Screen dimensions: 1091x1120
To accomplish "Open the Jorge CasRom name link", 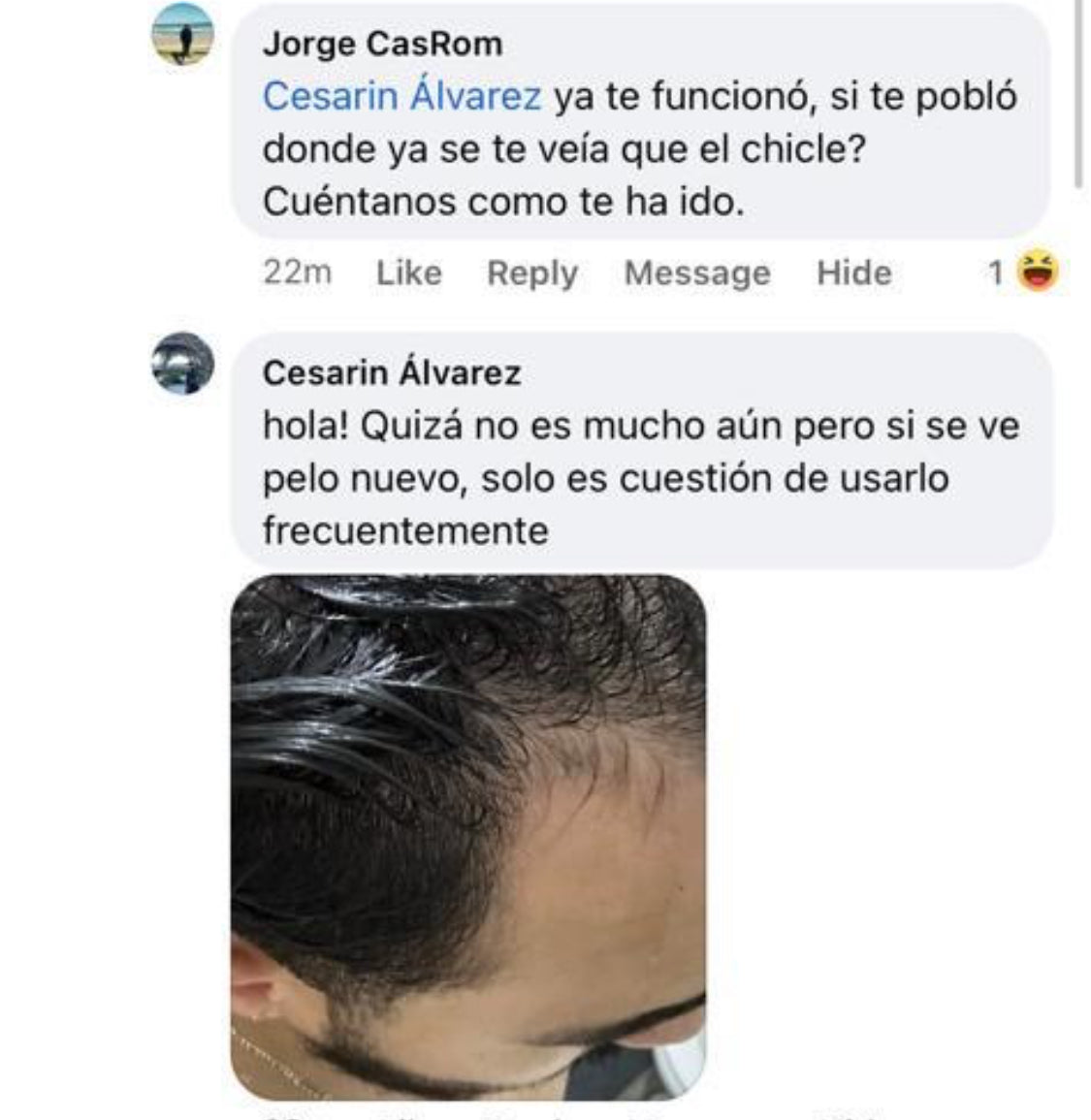I will pos(382,44).
